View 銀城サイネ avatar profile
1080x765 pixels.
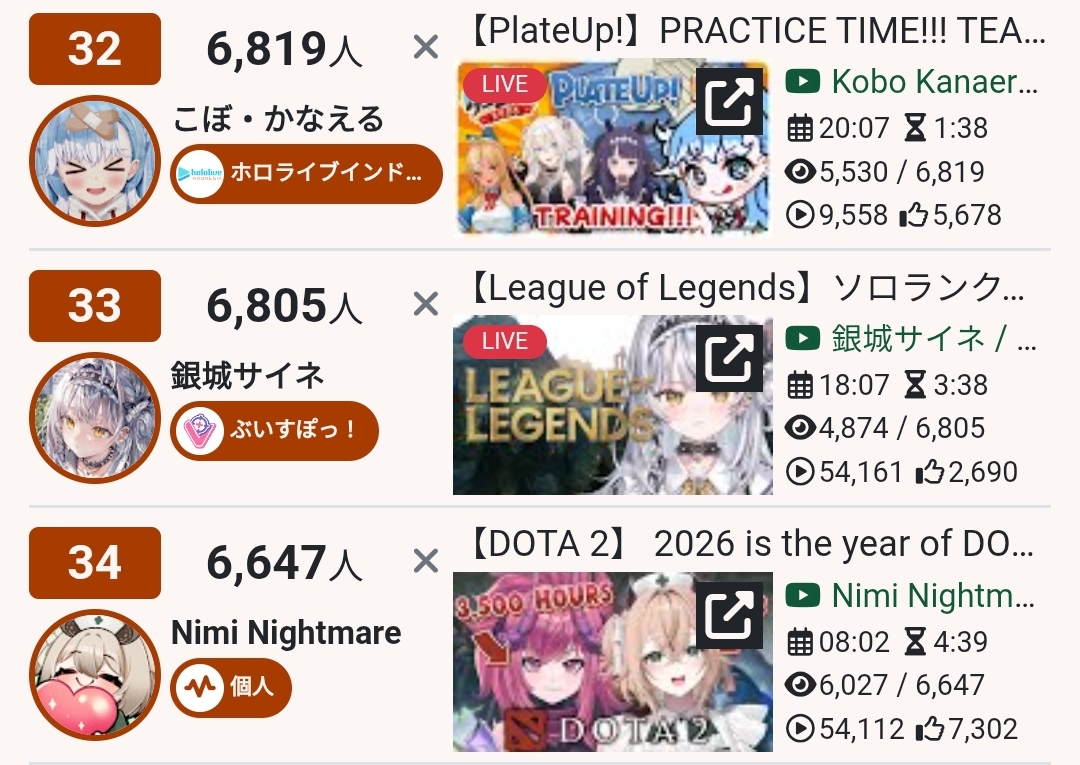click(x=94, y=417)
